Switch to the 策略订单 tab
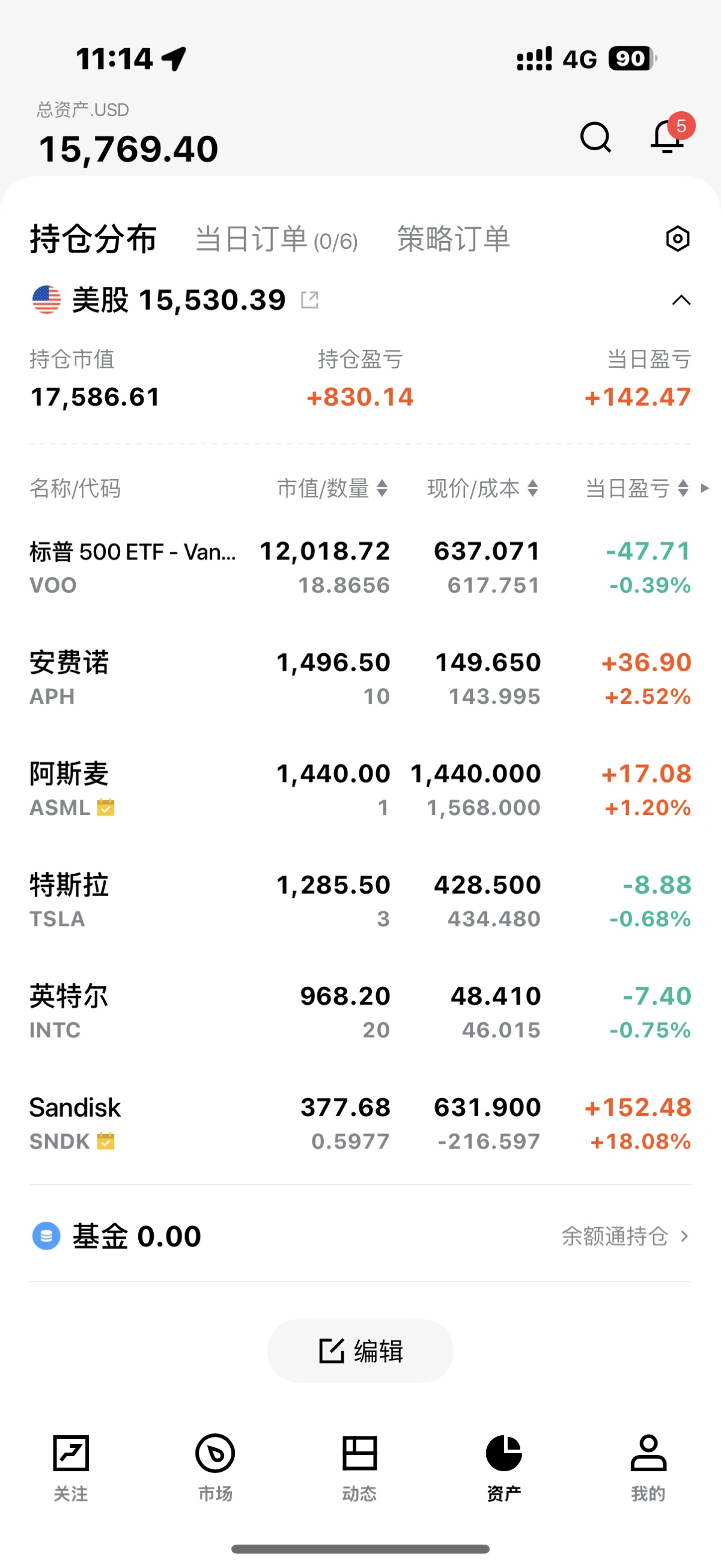The height and width of the screenshot is (1568, 721). (x=453, y=239)
